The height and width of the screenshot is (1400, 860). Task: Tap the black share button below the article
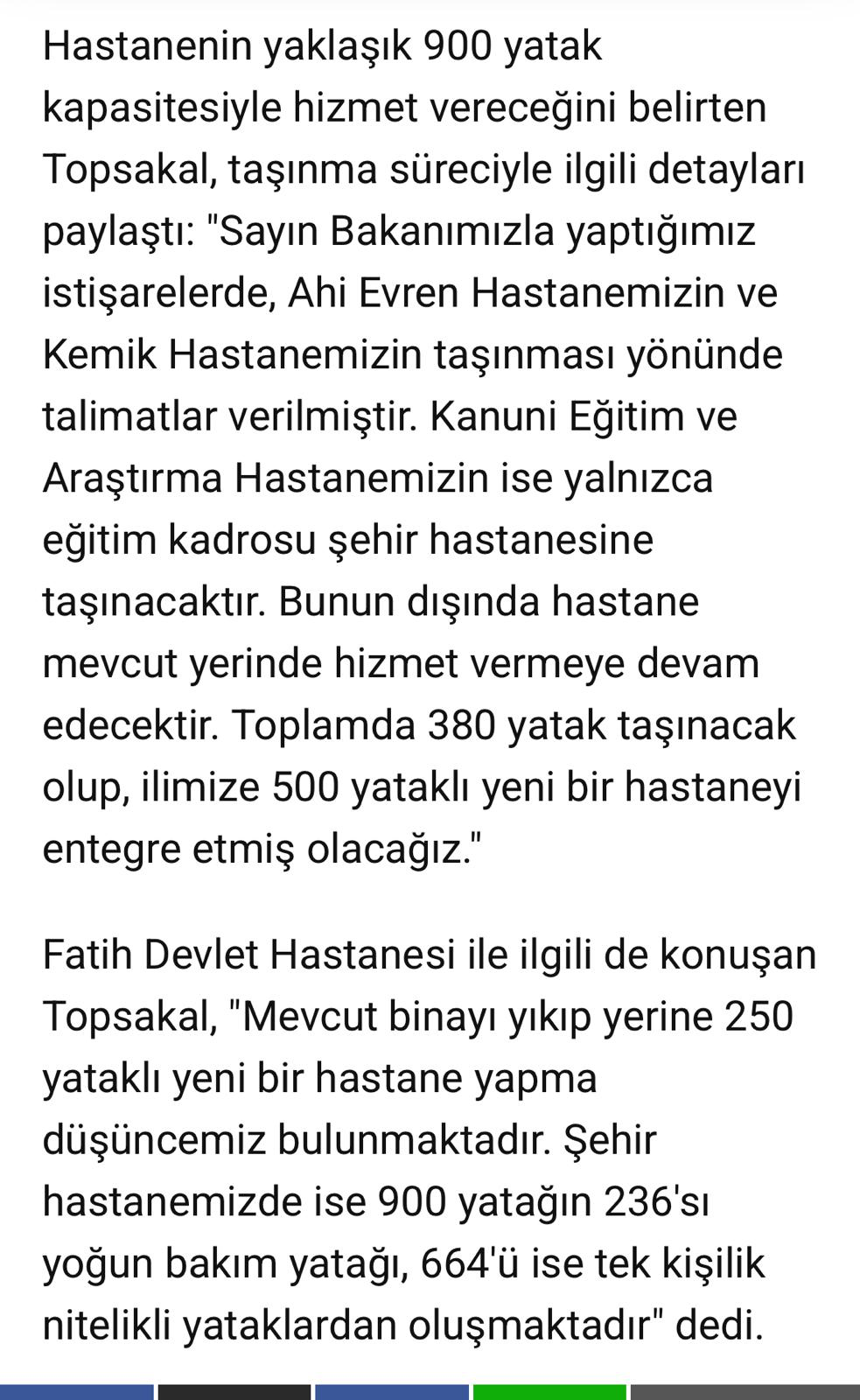click(234, 1392)
